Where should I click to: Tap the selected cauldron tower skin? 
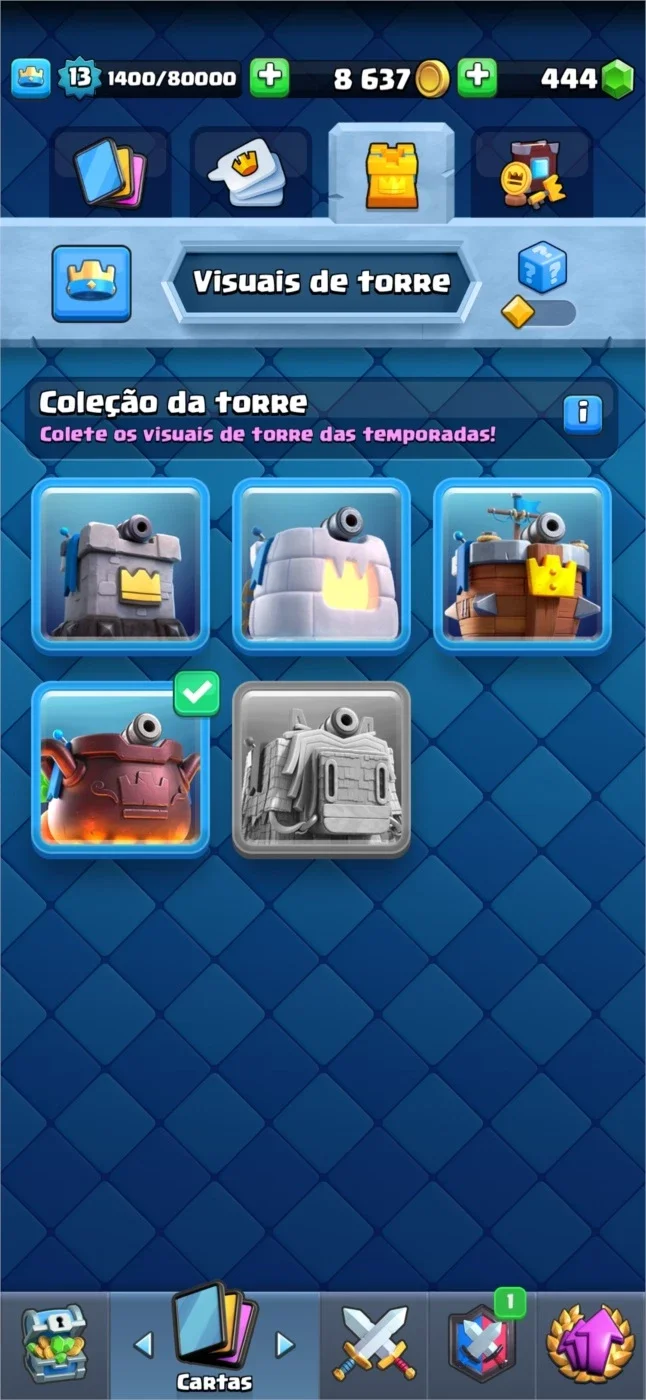tap(121, 769)
